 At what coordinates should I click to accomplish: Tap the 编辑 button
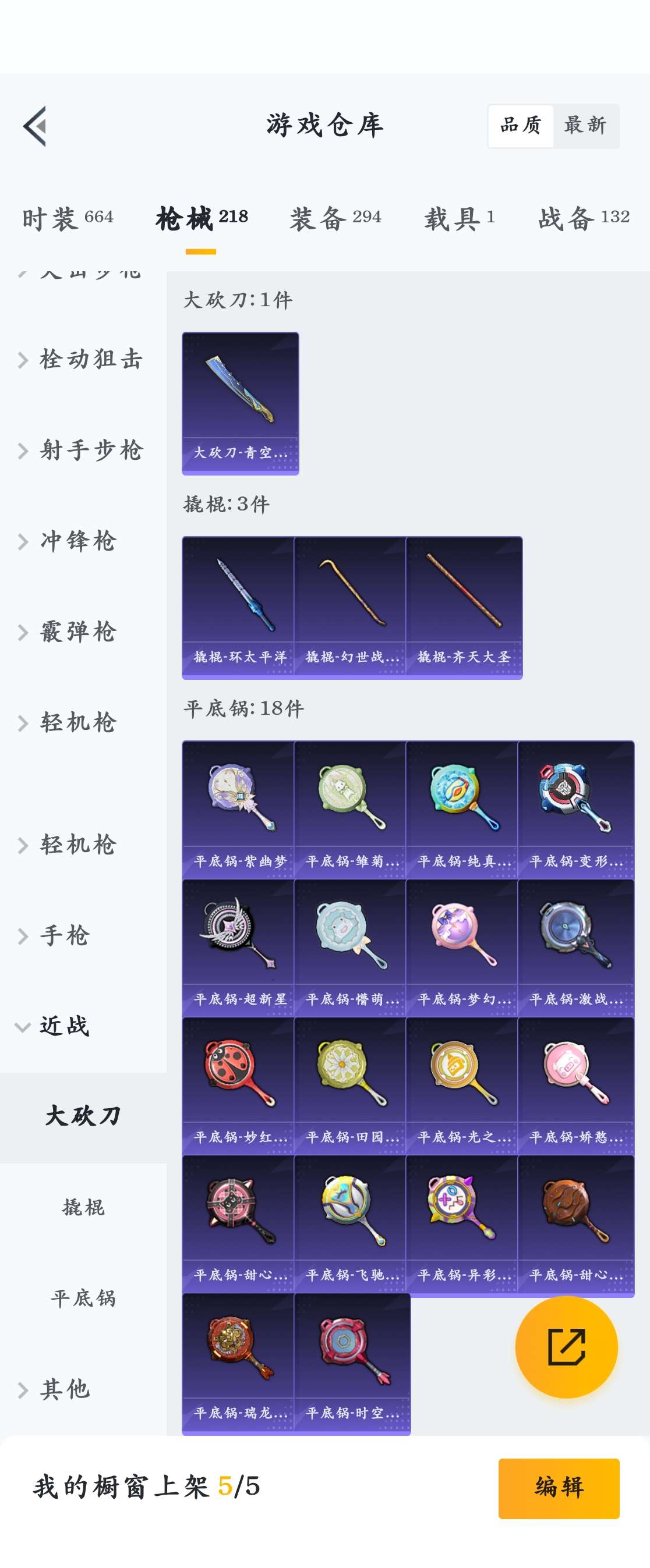click(559, 1488)
